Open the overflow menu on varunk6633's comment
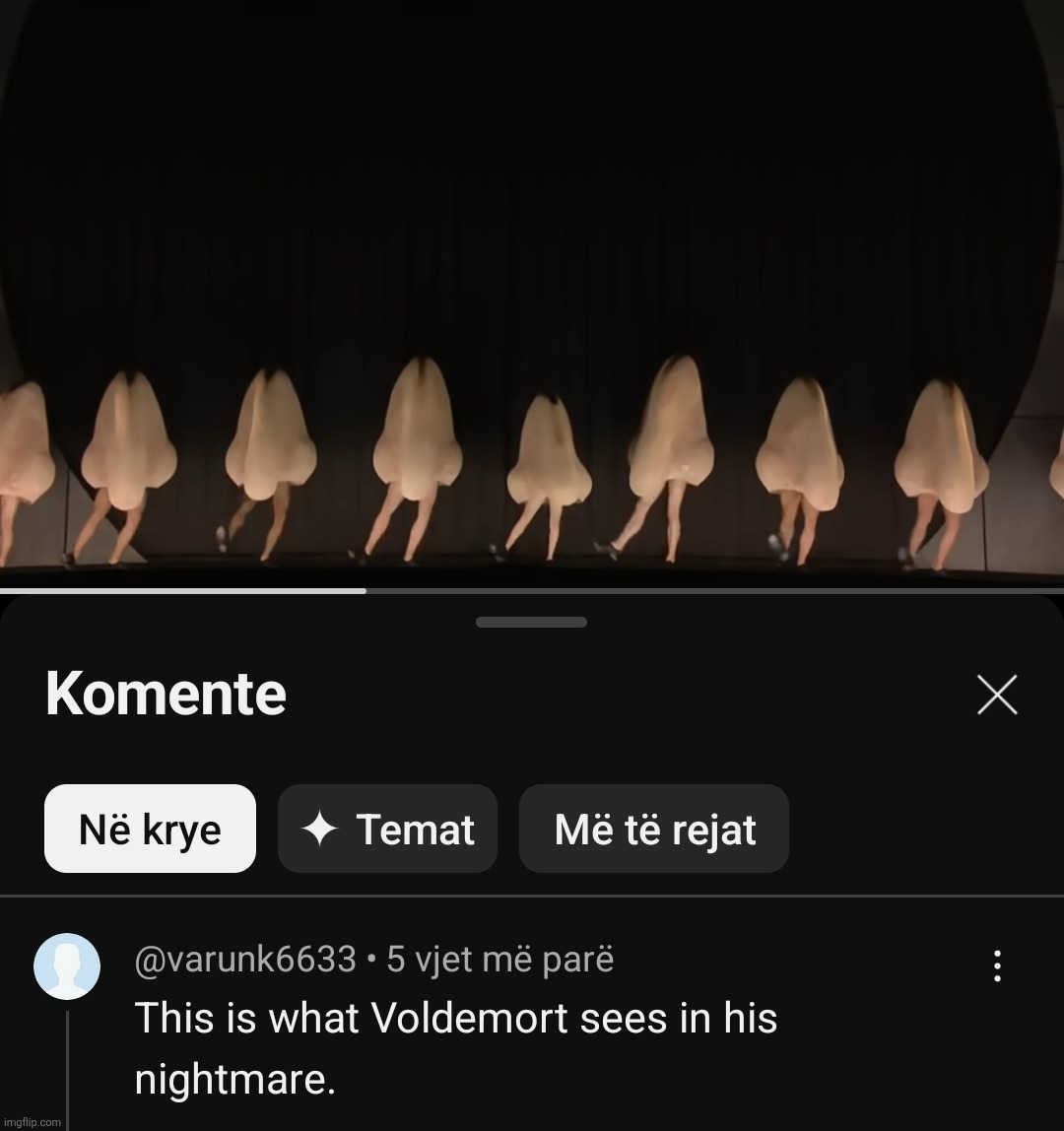 [997, 965]
